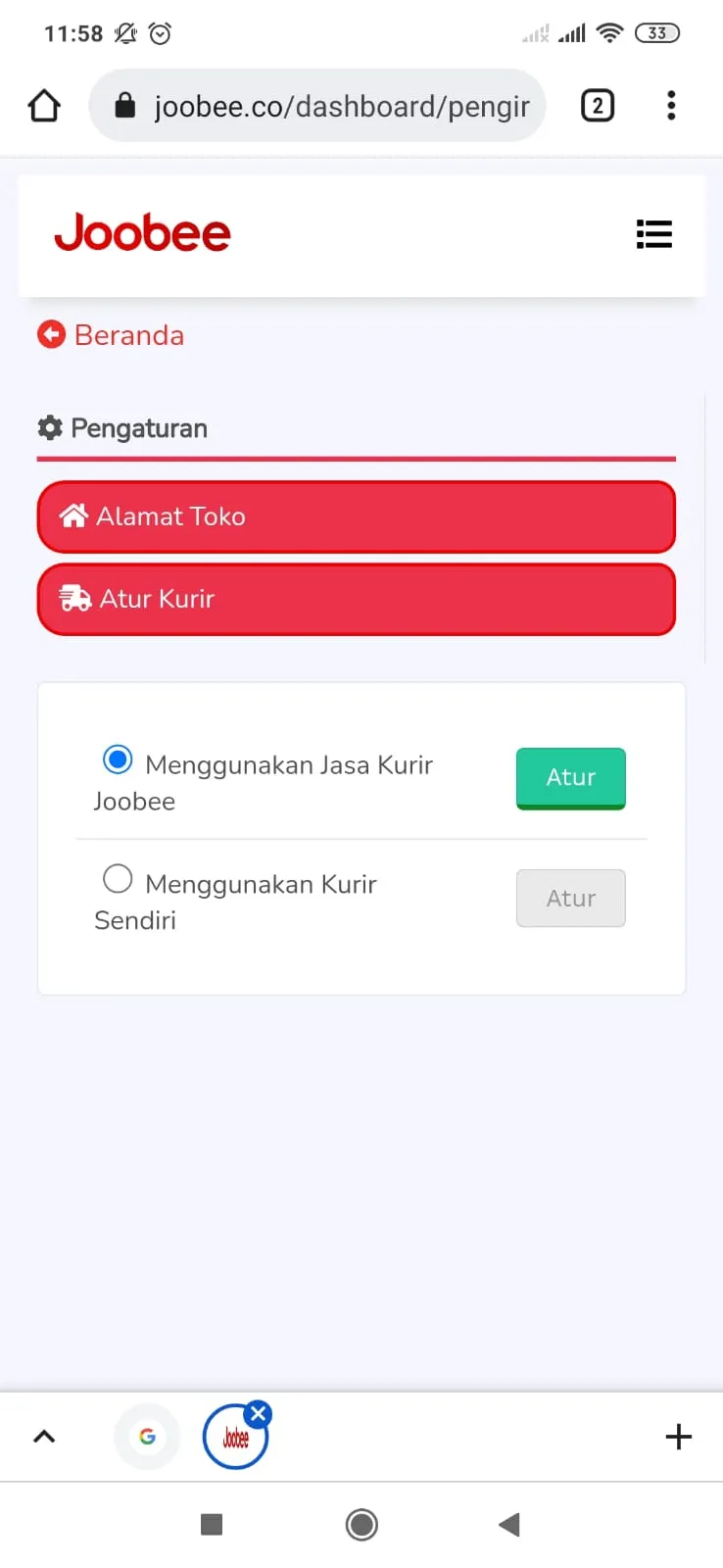Viewport: 723px width, 1568px height.
Task: Tap the grey Atur button for Kurir Sendiri
Action: click(x=570, y=898)
